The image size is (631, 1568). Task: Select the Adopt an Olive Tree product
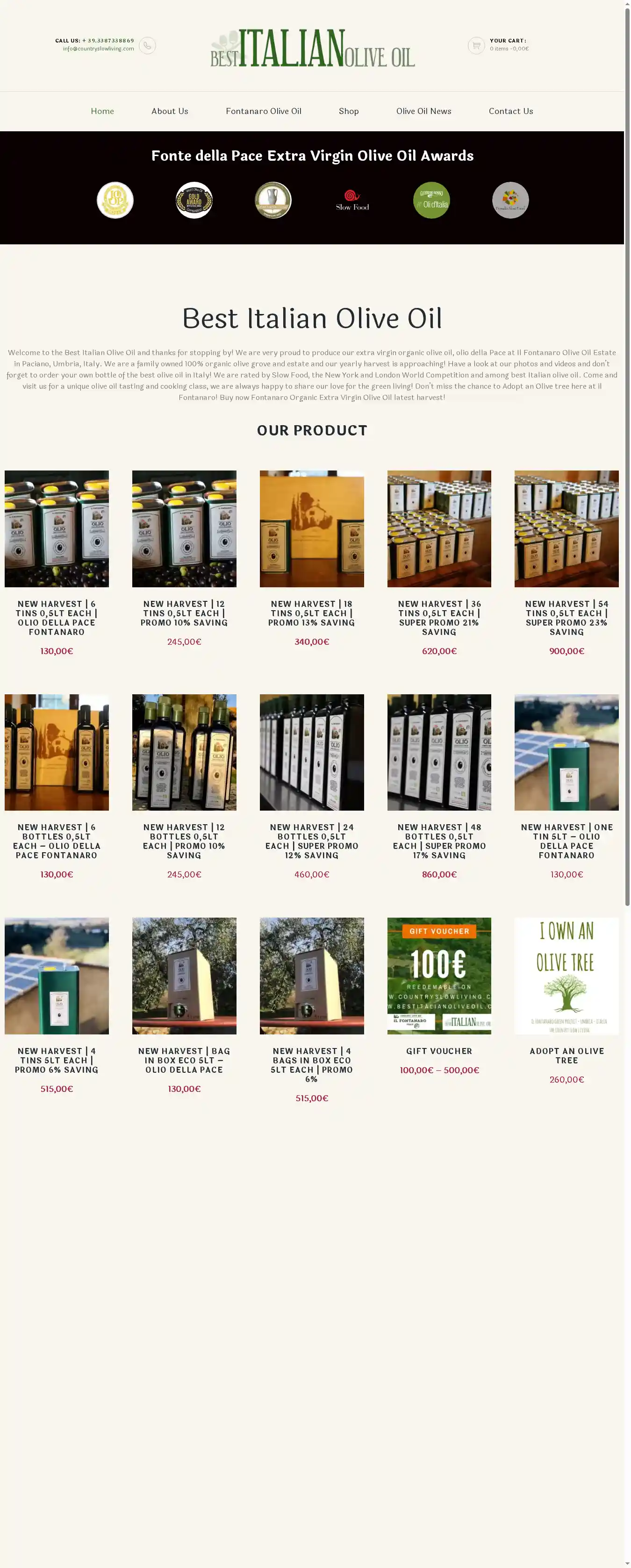tap(566, 976)
